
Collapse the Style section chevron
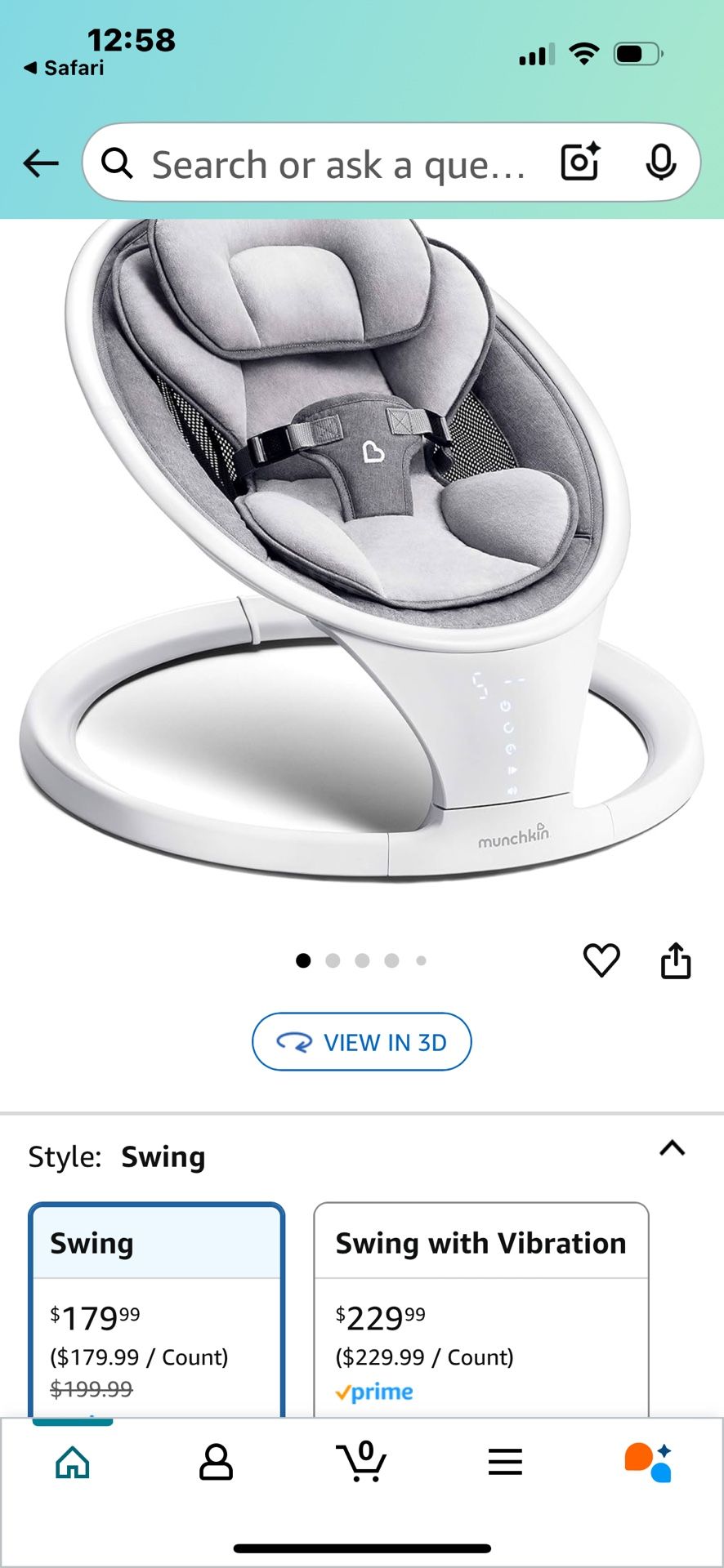coord(672,1148)
